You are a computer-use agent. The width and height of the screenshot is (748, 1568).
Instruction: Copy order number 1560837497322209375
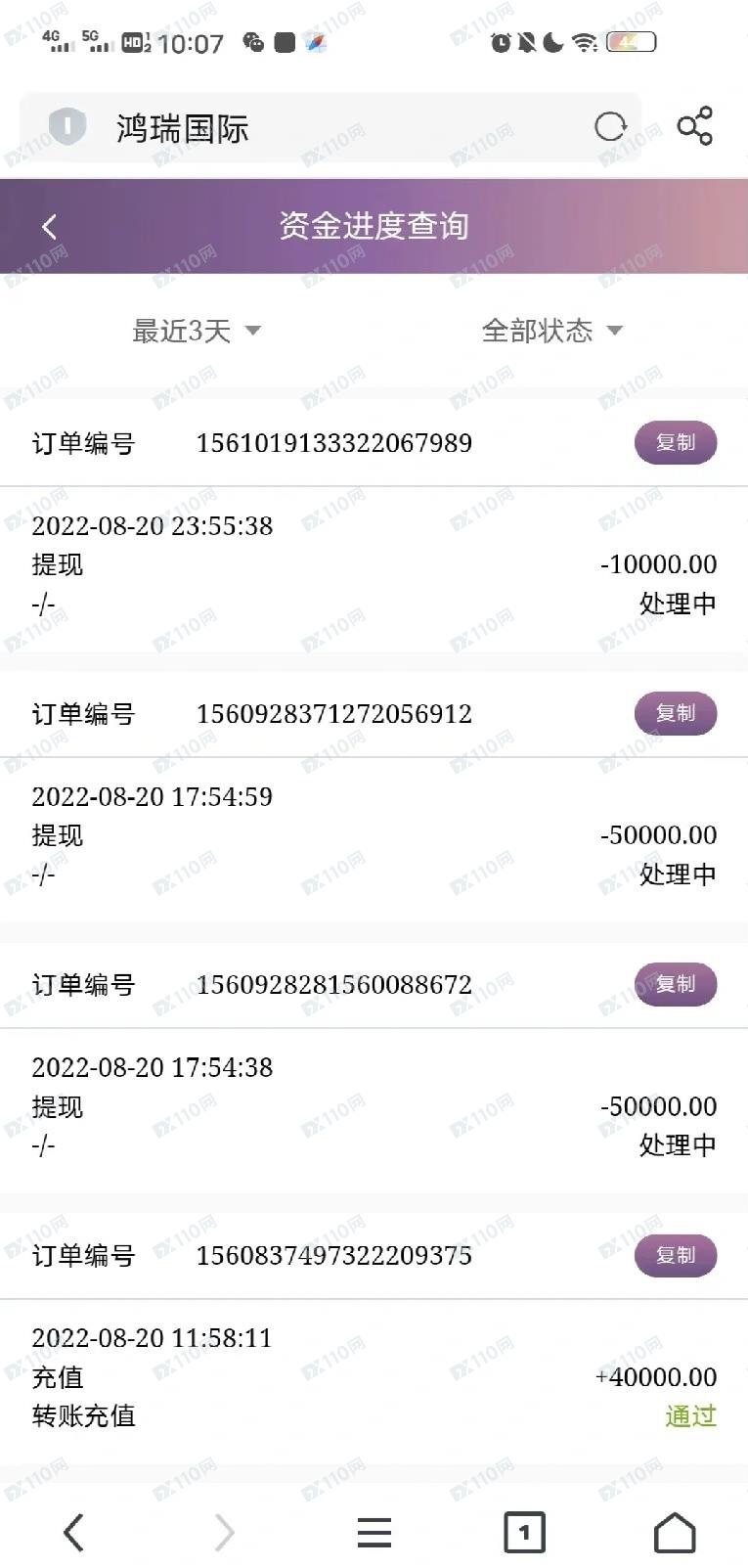[x=676, y=1255]
